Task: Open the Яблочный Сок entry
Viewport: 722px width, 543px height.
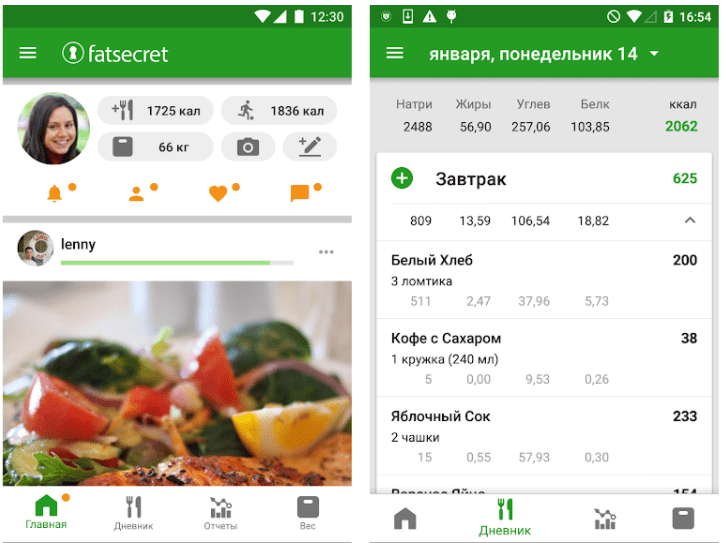Action: tap(543, 436)
